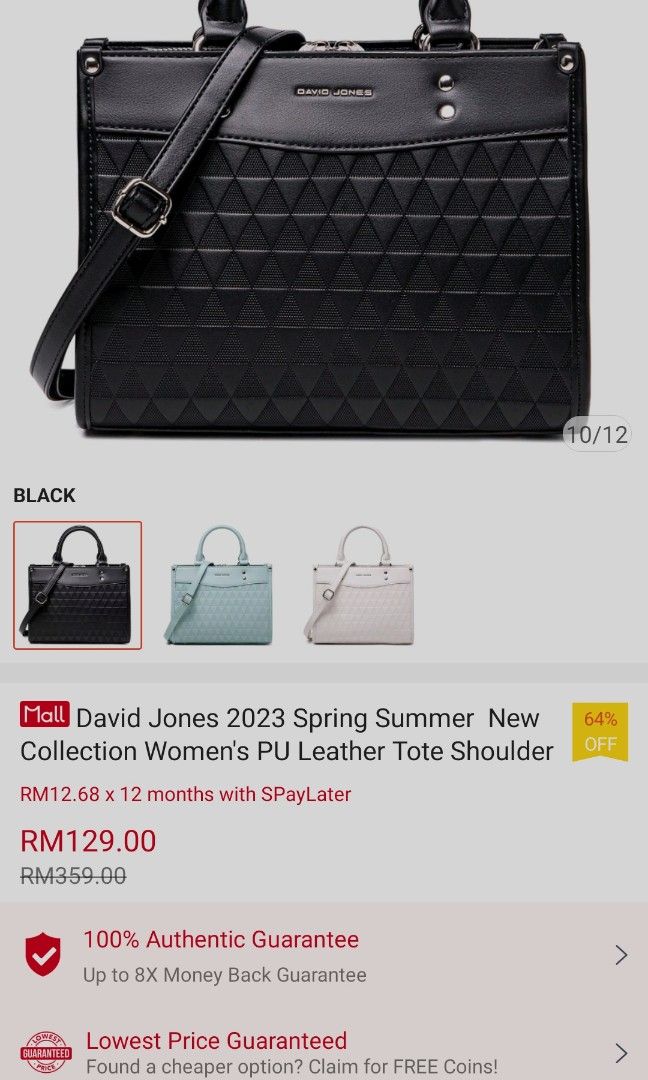The height and width of the screenshot is (1080, 648).
Task: Open the 100% Authentic Guarantee details
Action: tap(324, 955)
